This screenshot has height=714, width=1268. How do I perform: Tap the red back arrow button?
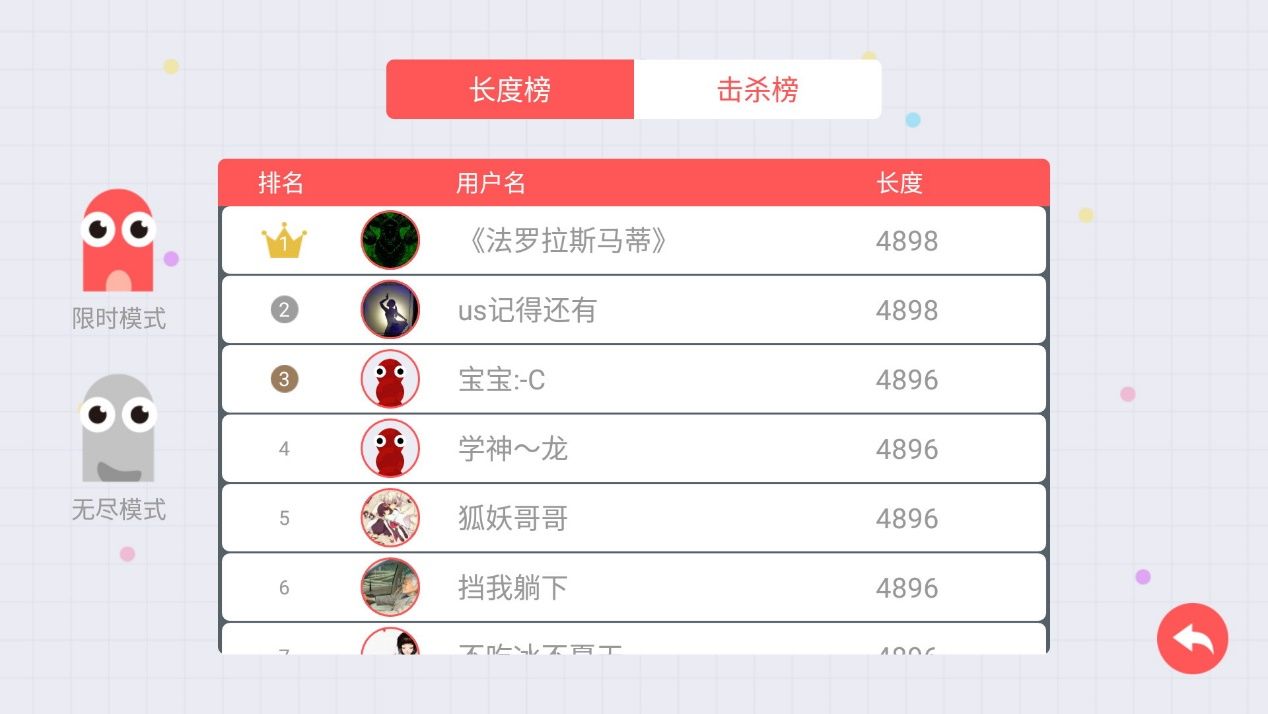pos(1192,638)
